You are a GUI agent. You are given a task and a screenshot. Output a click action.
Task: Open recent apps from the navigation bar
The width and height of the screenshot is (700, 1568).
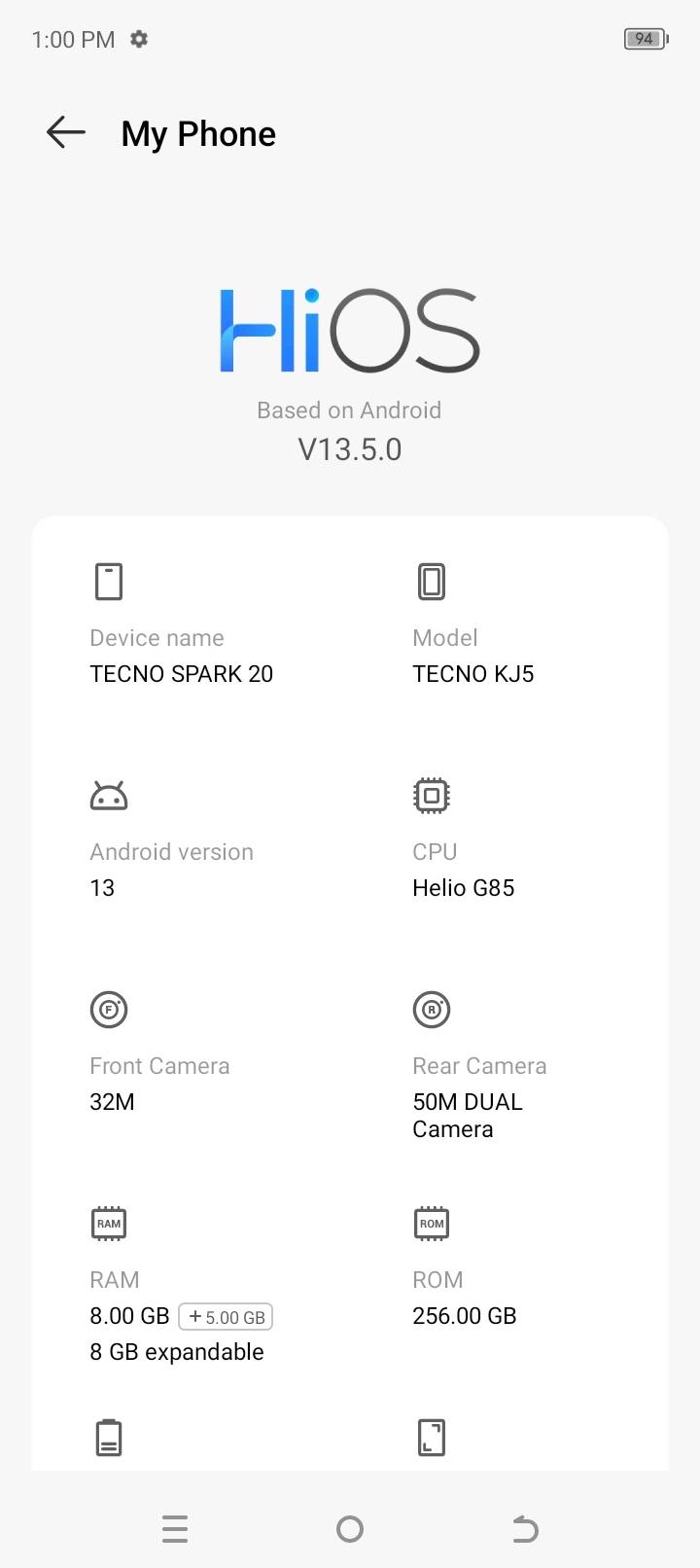(x=175, y=1528)
